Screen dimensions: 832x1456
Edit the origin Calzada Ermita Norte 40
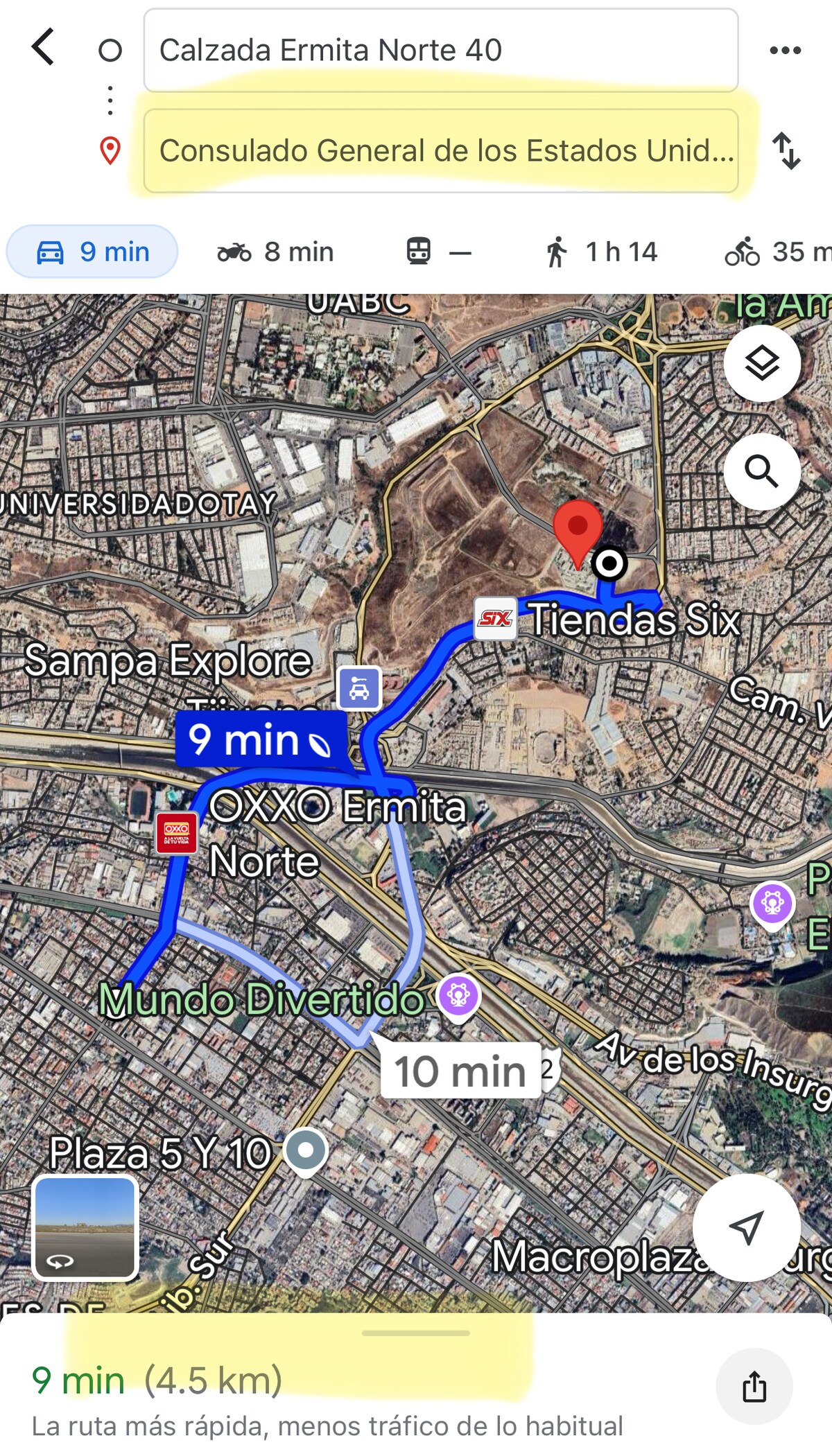pos(441,50)
